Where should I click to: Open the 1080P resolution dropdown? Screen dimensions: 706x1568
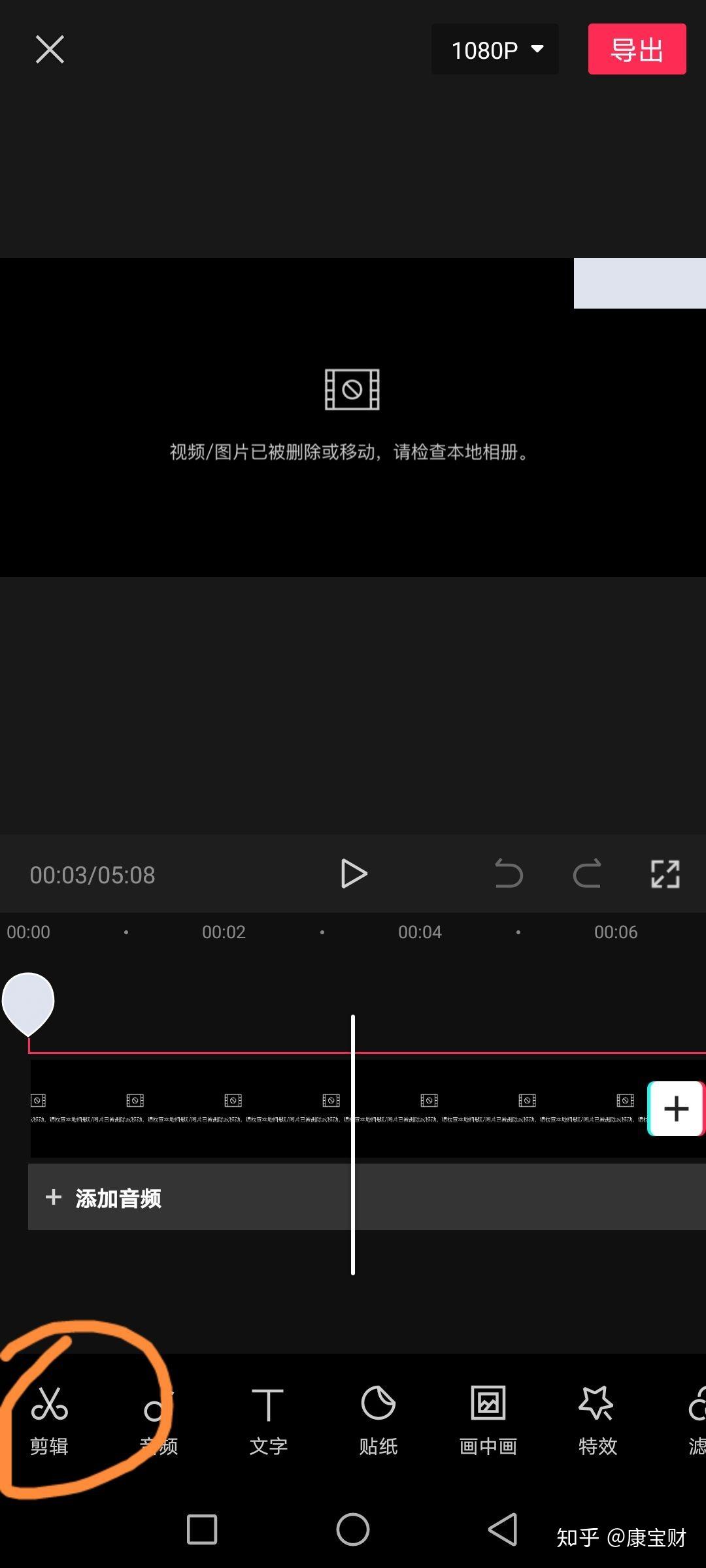[495, 49]
